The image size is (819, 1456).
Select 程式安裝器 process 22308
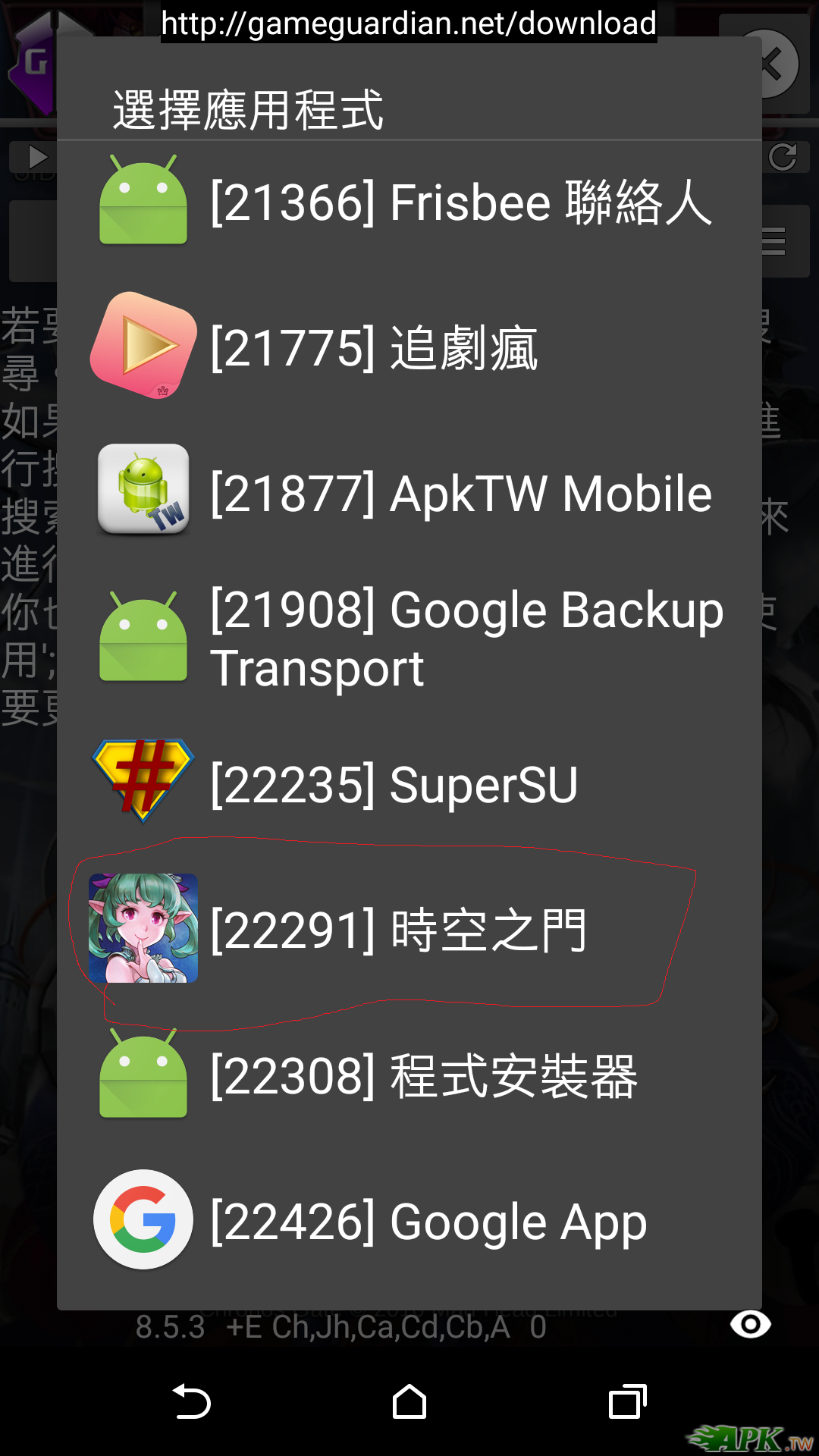409,1075
